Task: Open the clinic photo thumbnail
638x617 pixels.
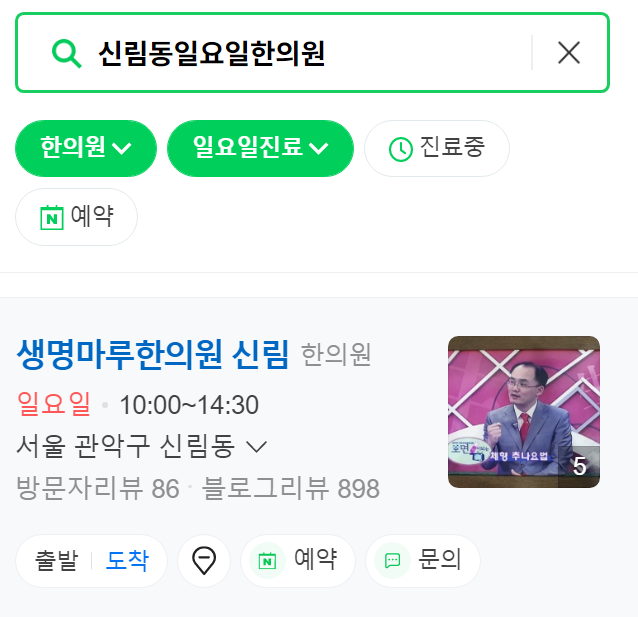Action: coord(523,411)
